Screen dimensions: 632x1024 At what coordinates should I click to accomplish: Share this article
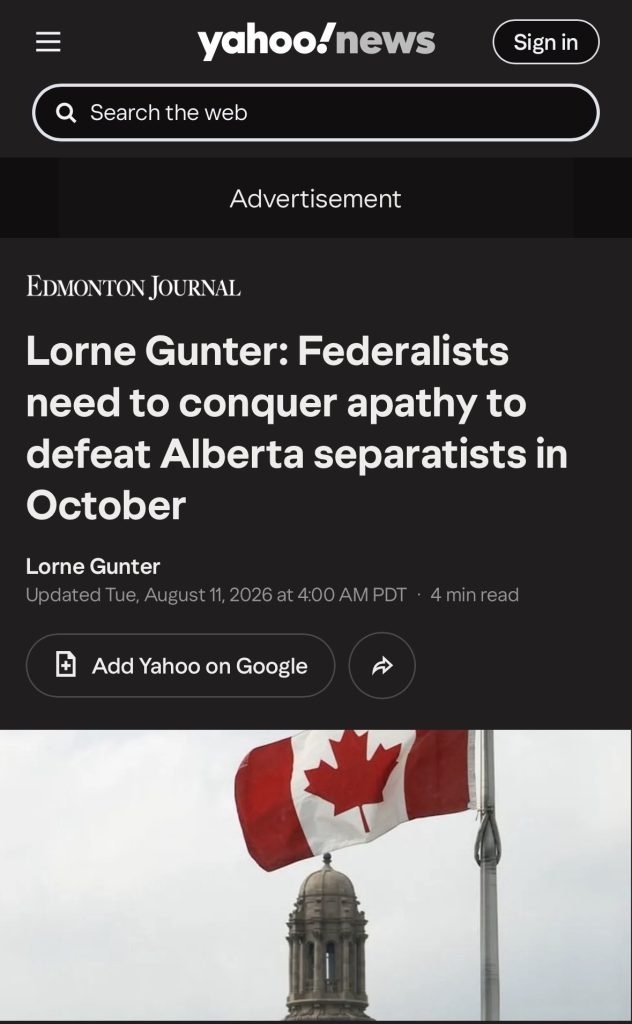[382, 665]
